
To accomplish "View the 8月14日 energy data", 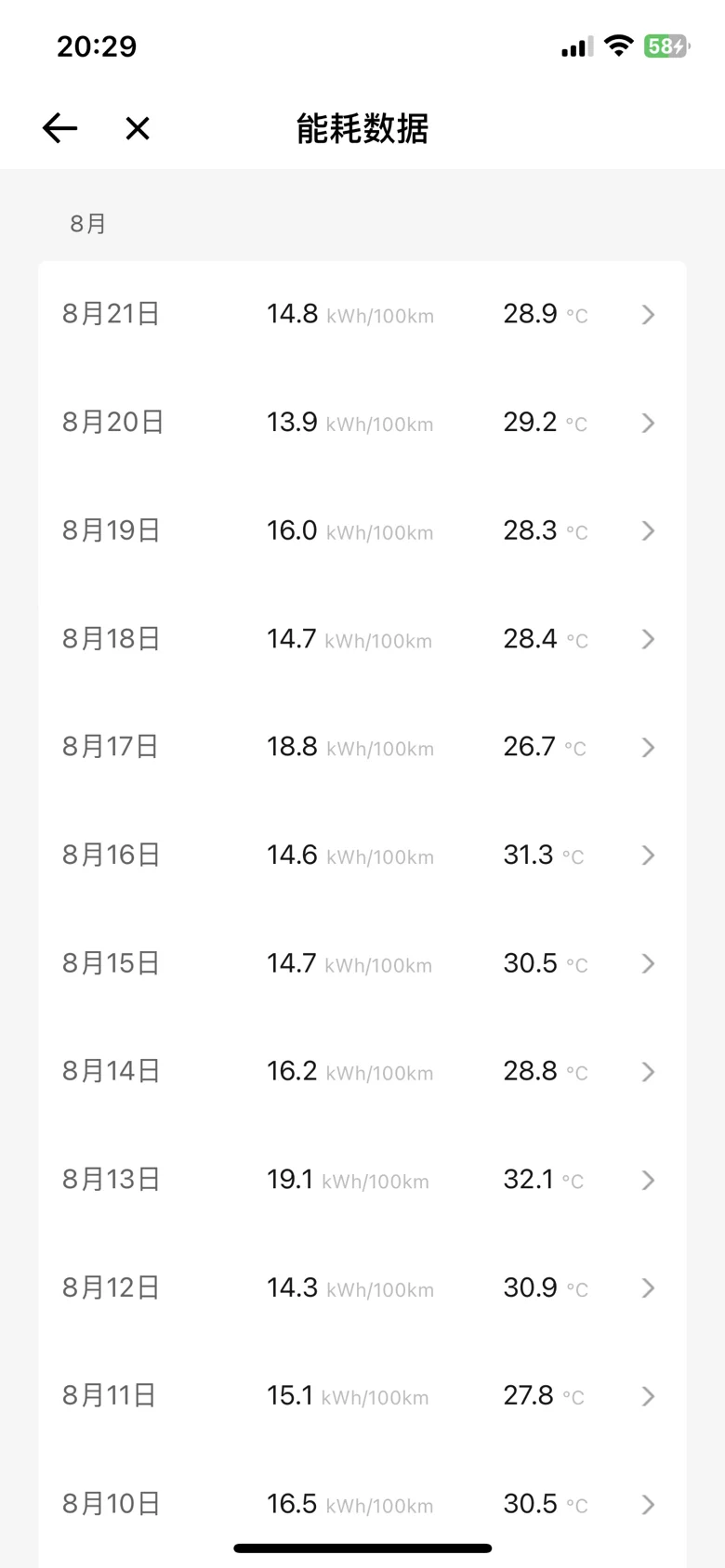I will click(x=362, y=1071).
